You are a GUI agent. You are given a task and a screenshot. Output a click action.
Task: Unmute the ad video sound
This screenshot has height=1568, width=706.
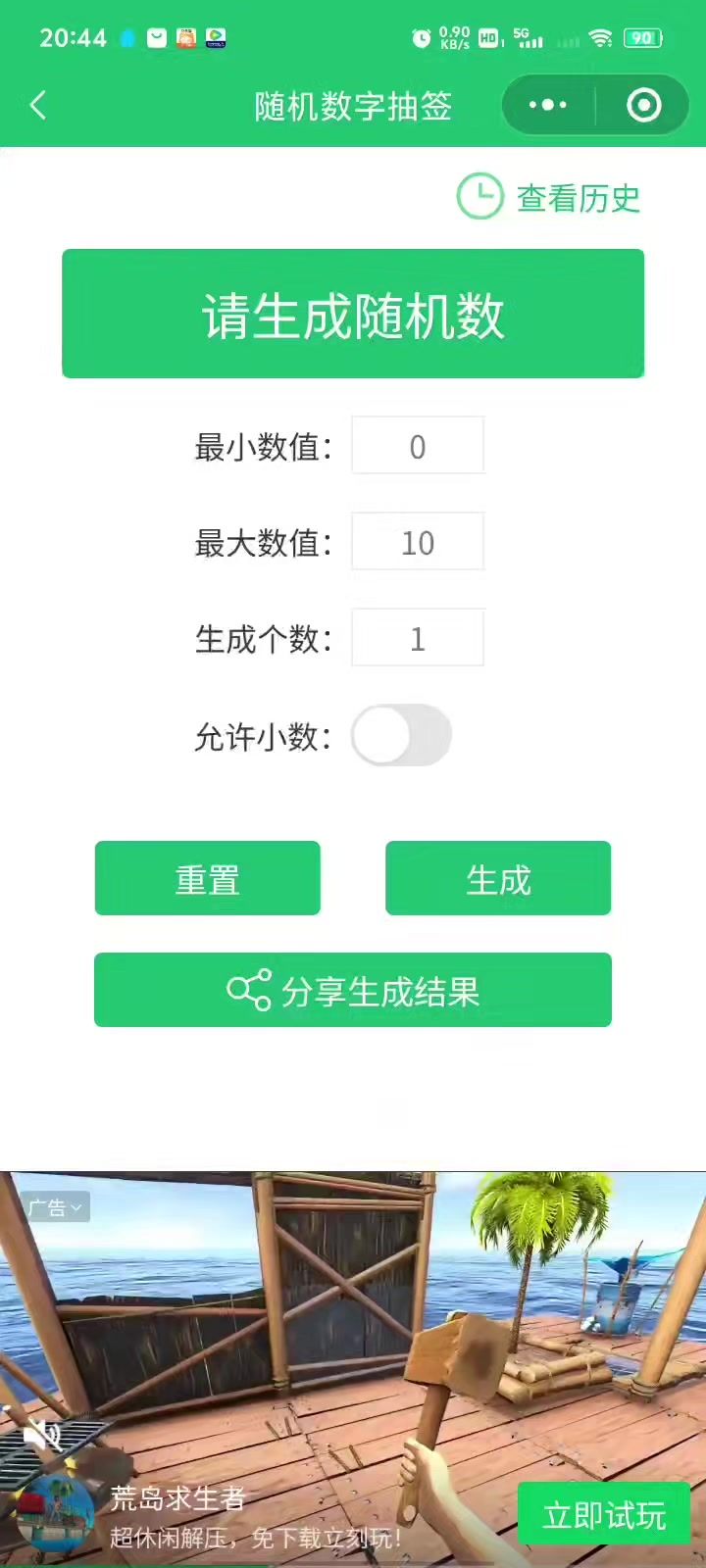point(41,1437)
